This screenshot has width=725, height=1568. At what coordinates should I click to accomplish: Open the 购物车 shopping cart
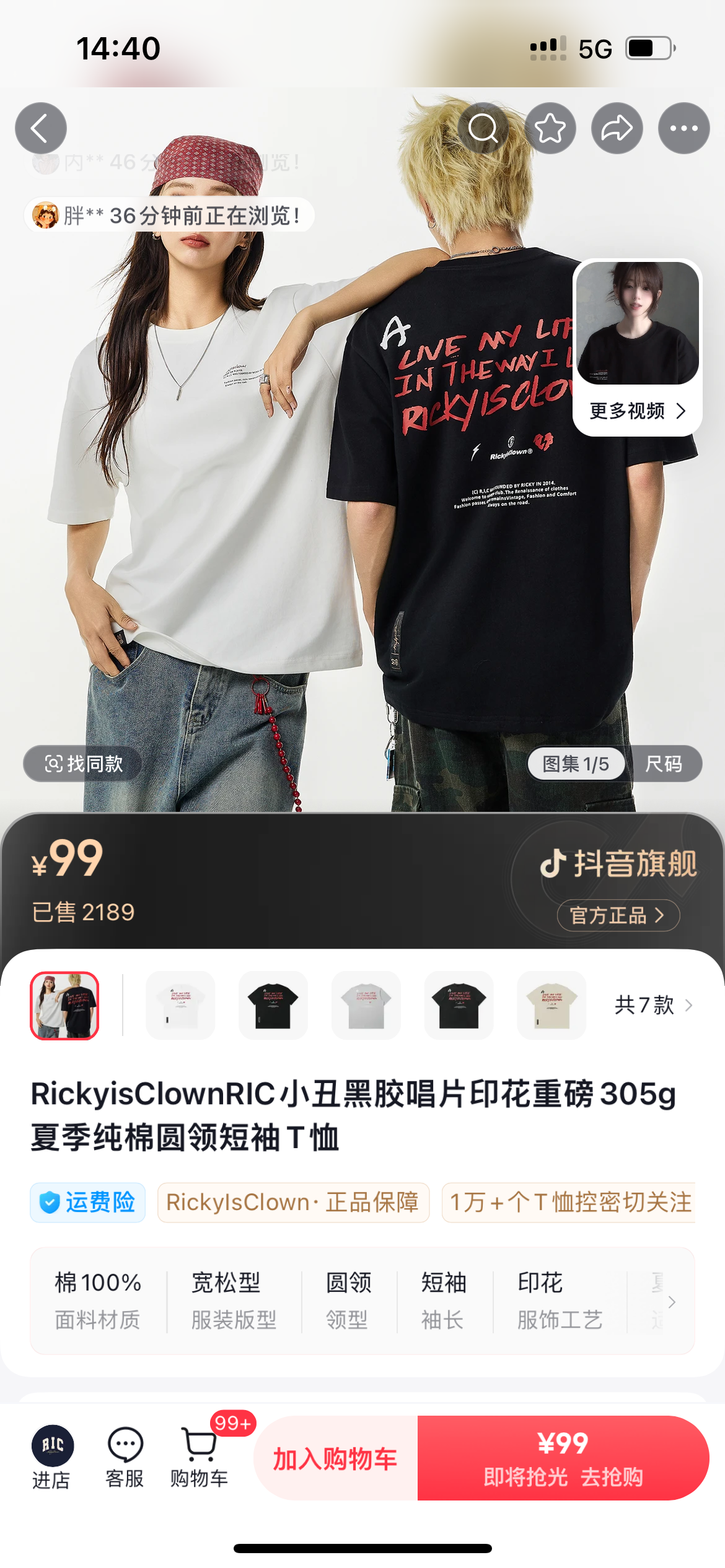tap(200, 1458)
